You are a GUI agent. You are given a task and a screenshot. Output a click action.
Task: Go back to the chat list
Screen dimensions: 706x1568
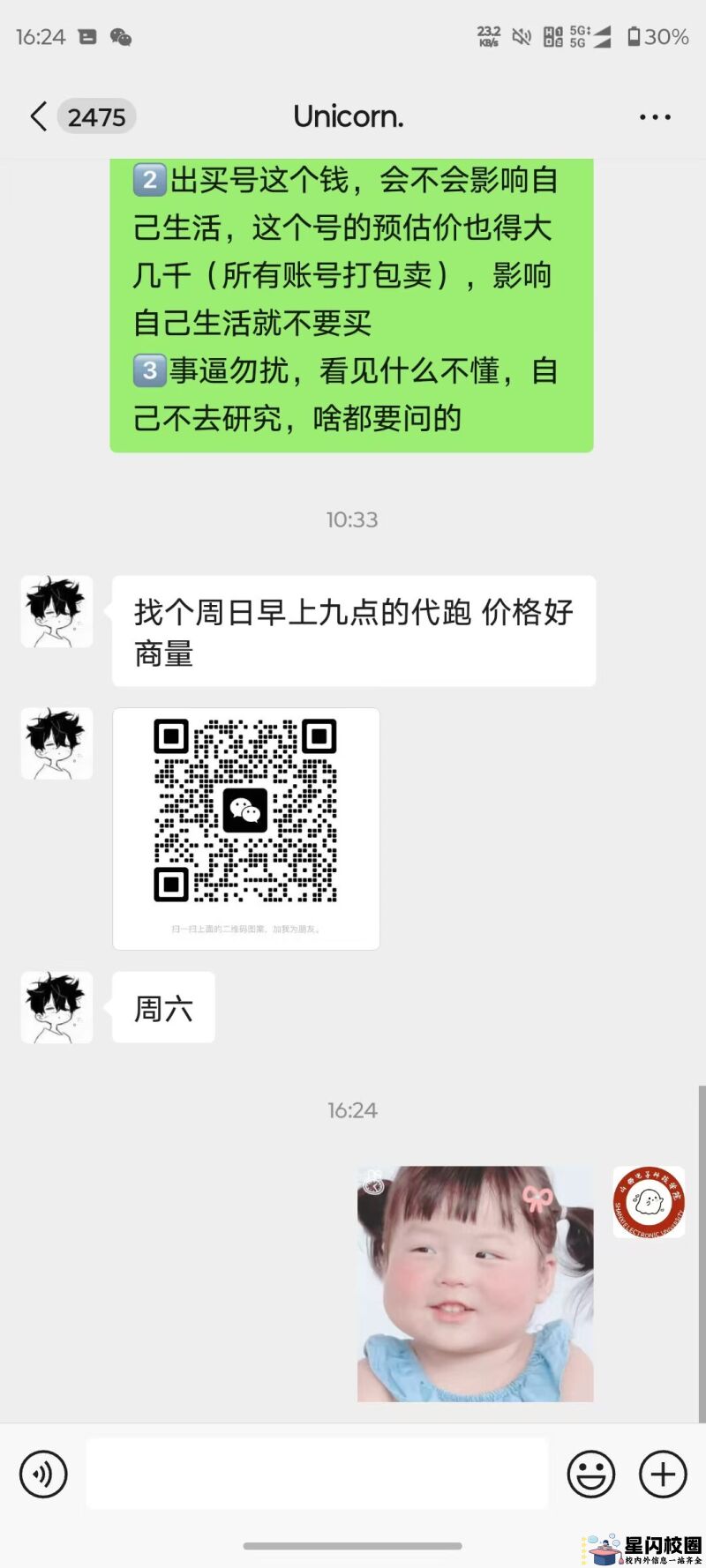[39, 116]
